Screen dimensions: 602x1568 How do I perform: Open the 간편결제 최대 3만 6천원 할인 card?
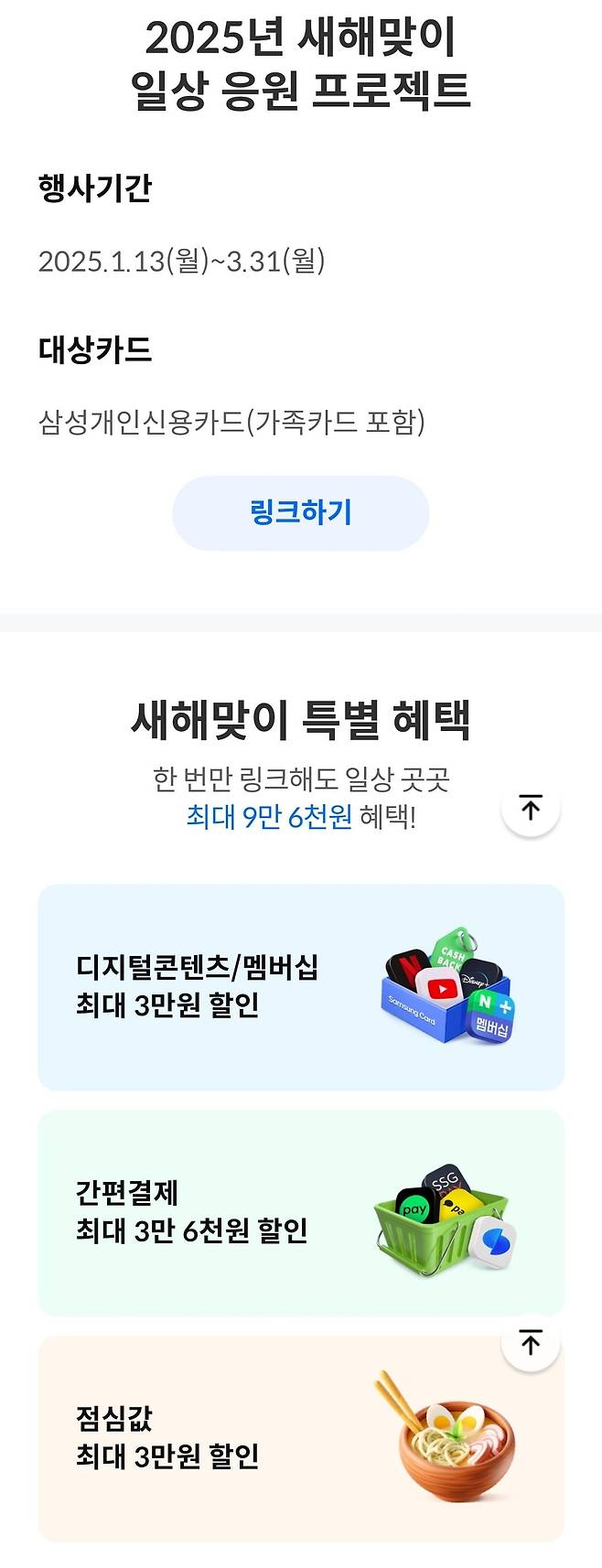point(300,1212)
